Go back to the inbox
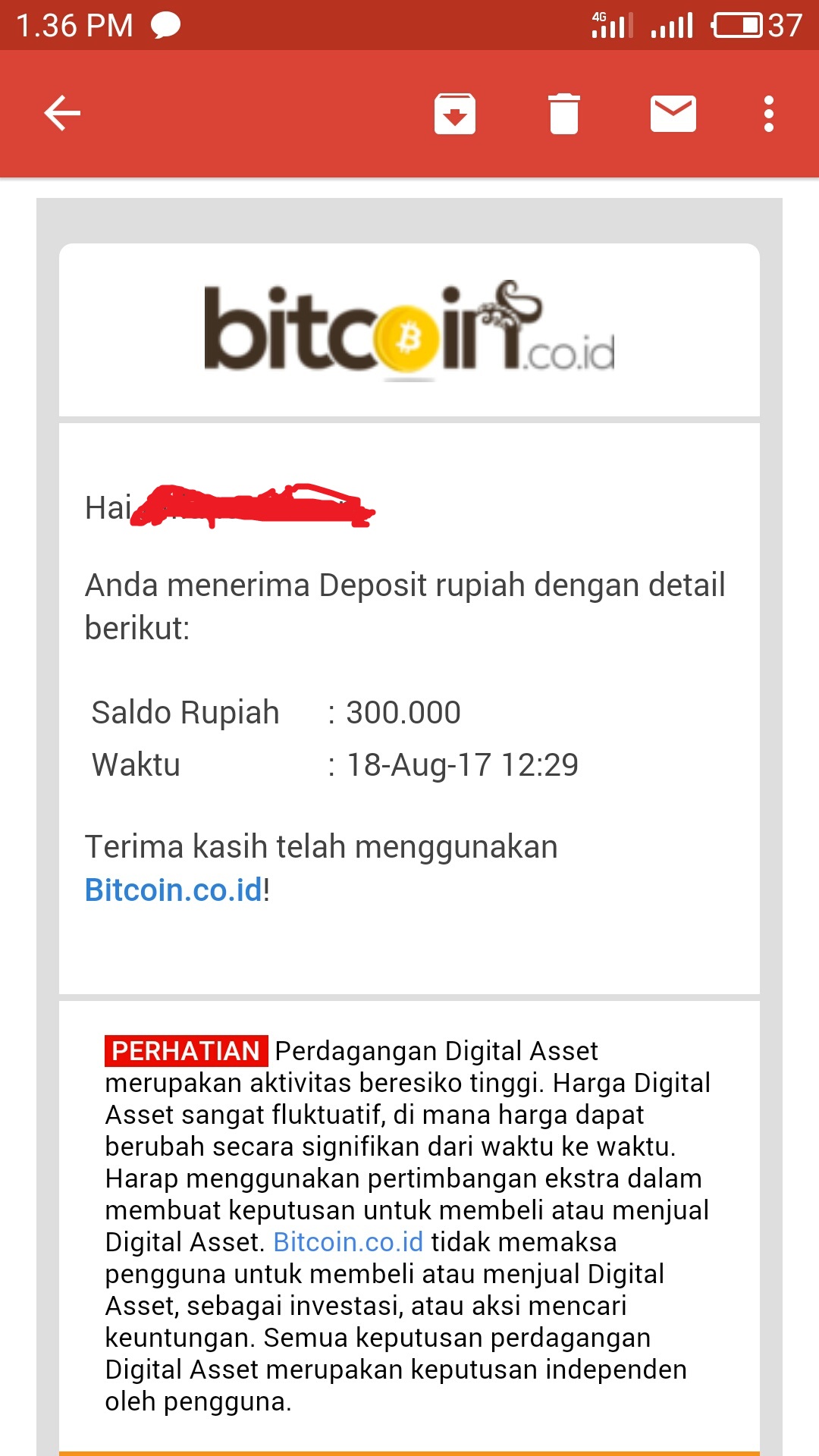819x1456 pixels. tap(62, 114)
